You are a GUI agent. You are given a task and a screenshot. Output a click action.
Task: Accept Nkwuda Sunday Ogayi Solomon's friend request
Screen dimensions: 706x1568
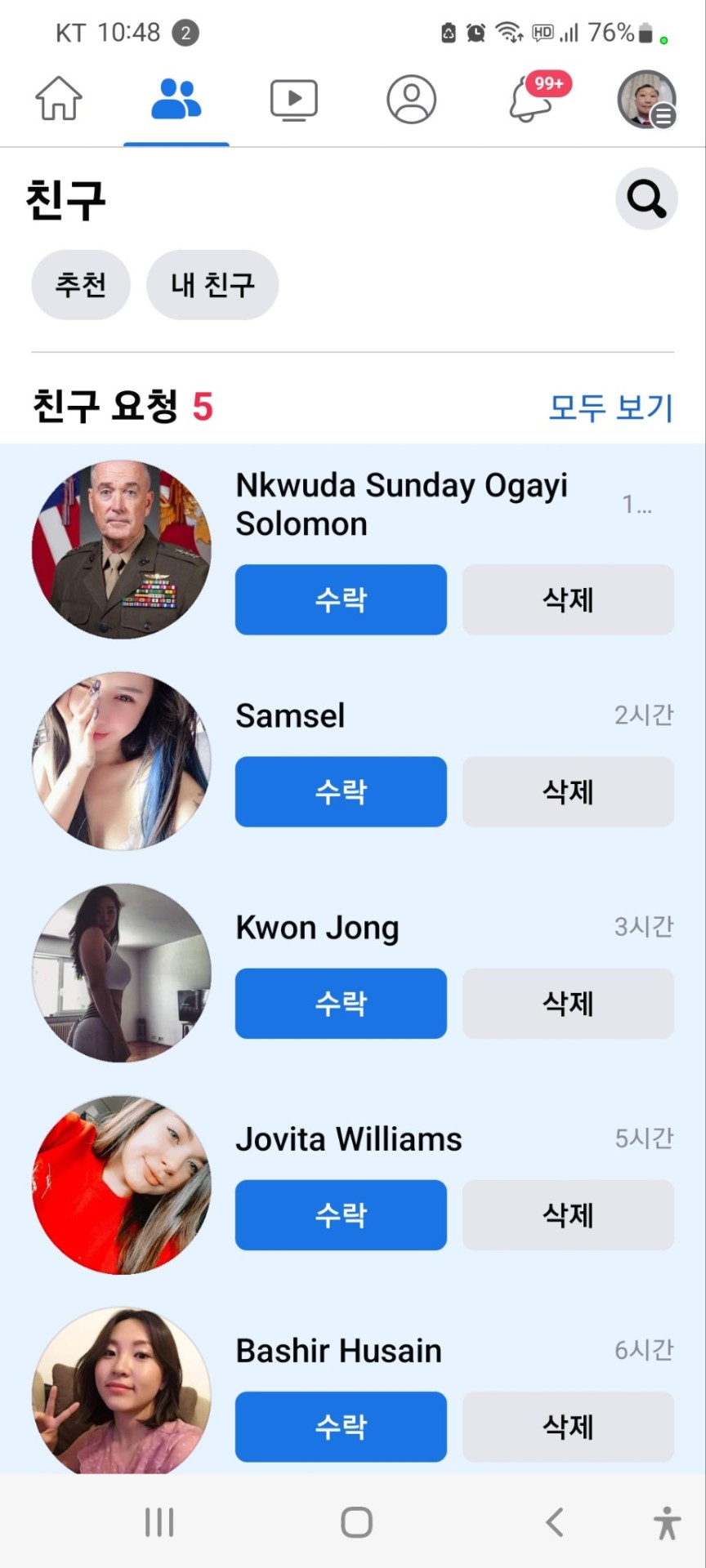click(341, 599)
